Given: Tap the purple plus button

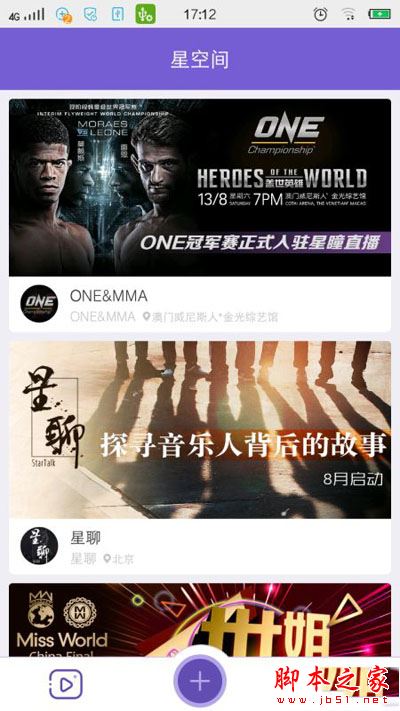Looking at the screenshot, I should (200, 681).
